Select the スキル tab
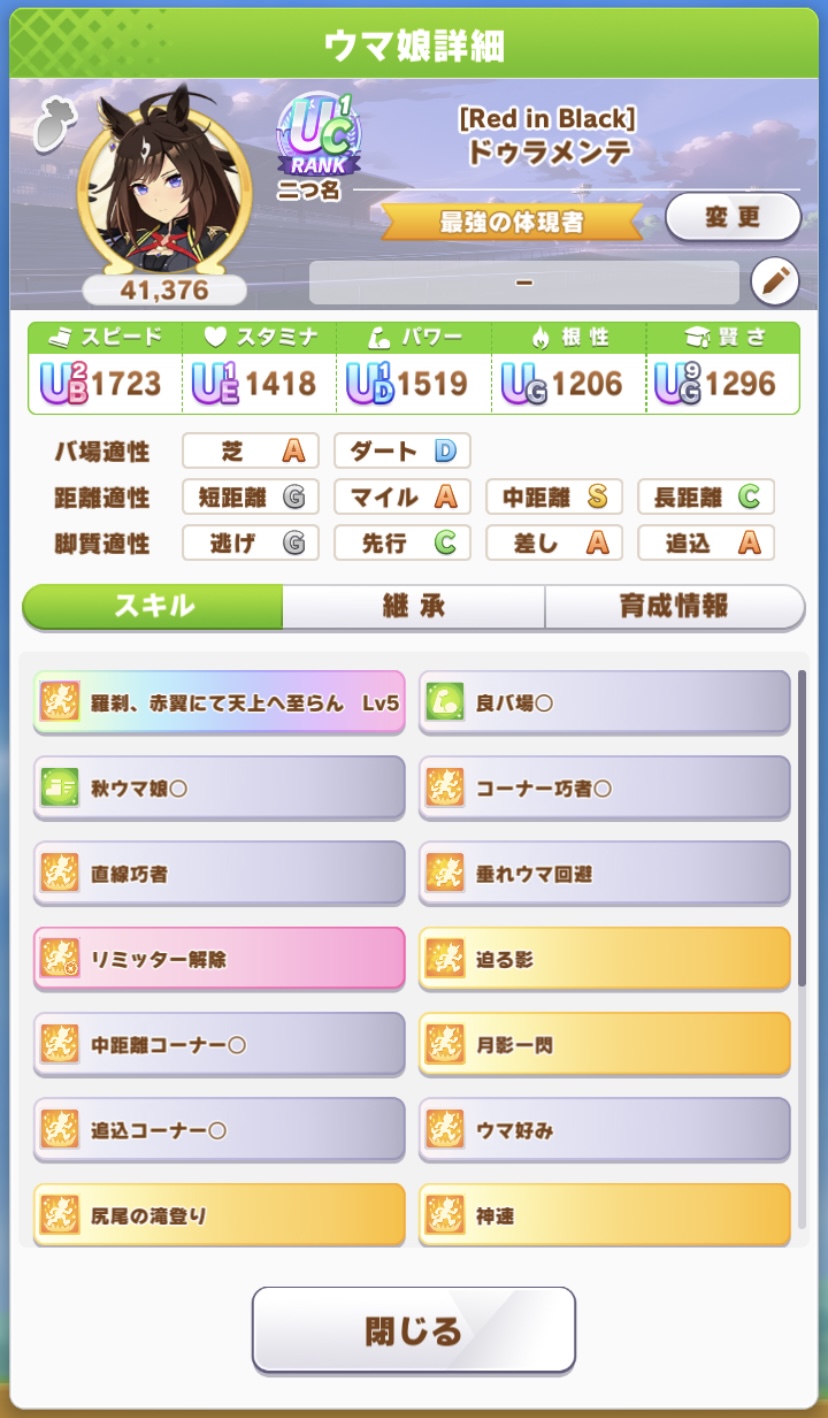This screenshot has height=1418, width=828. click(x=153, y=606)
